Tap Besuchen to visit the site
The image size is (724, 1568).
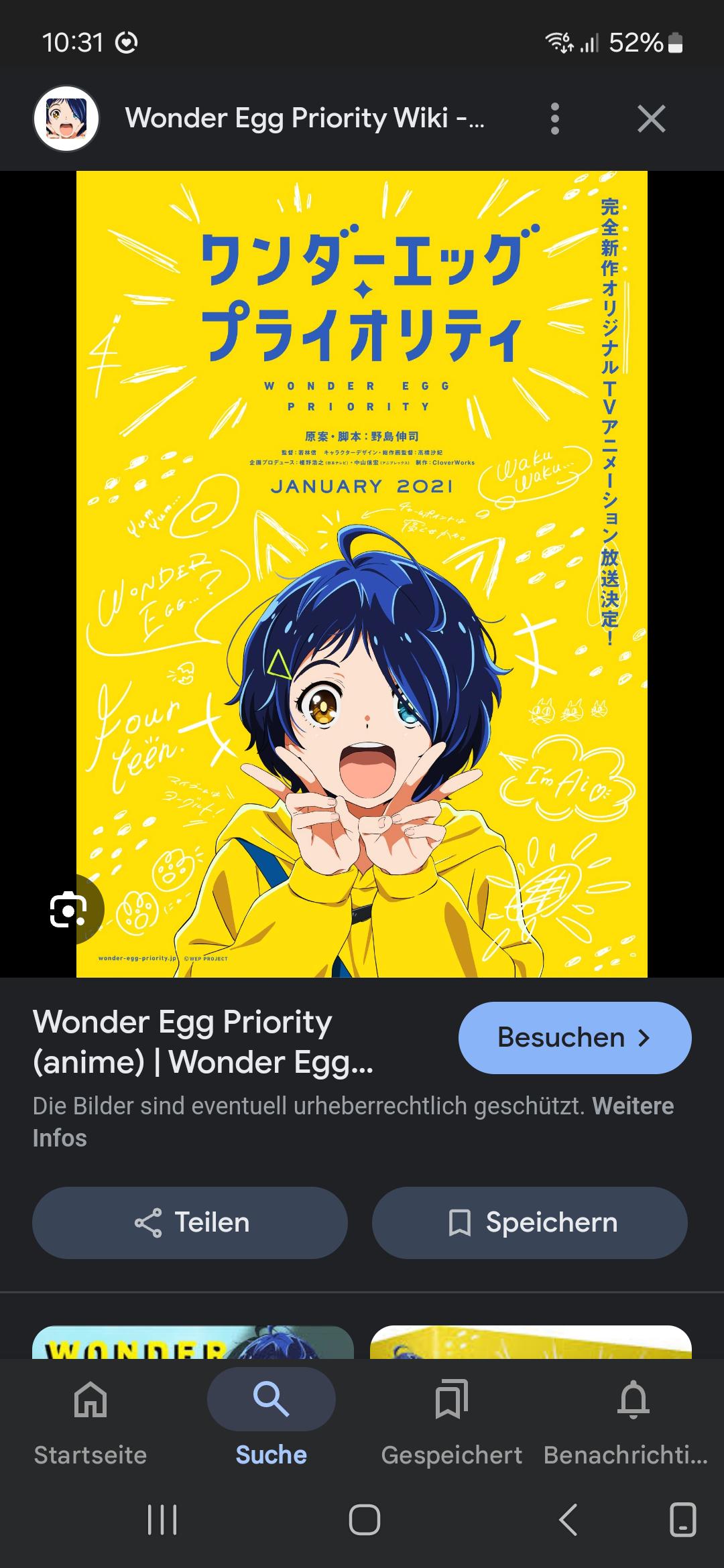[575, 1037]
